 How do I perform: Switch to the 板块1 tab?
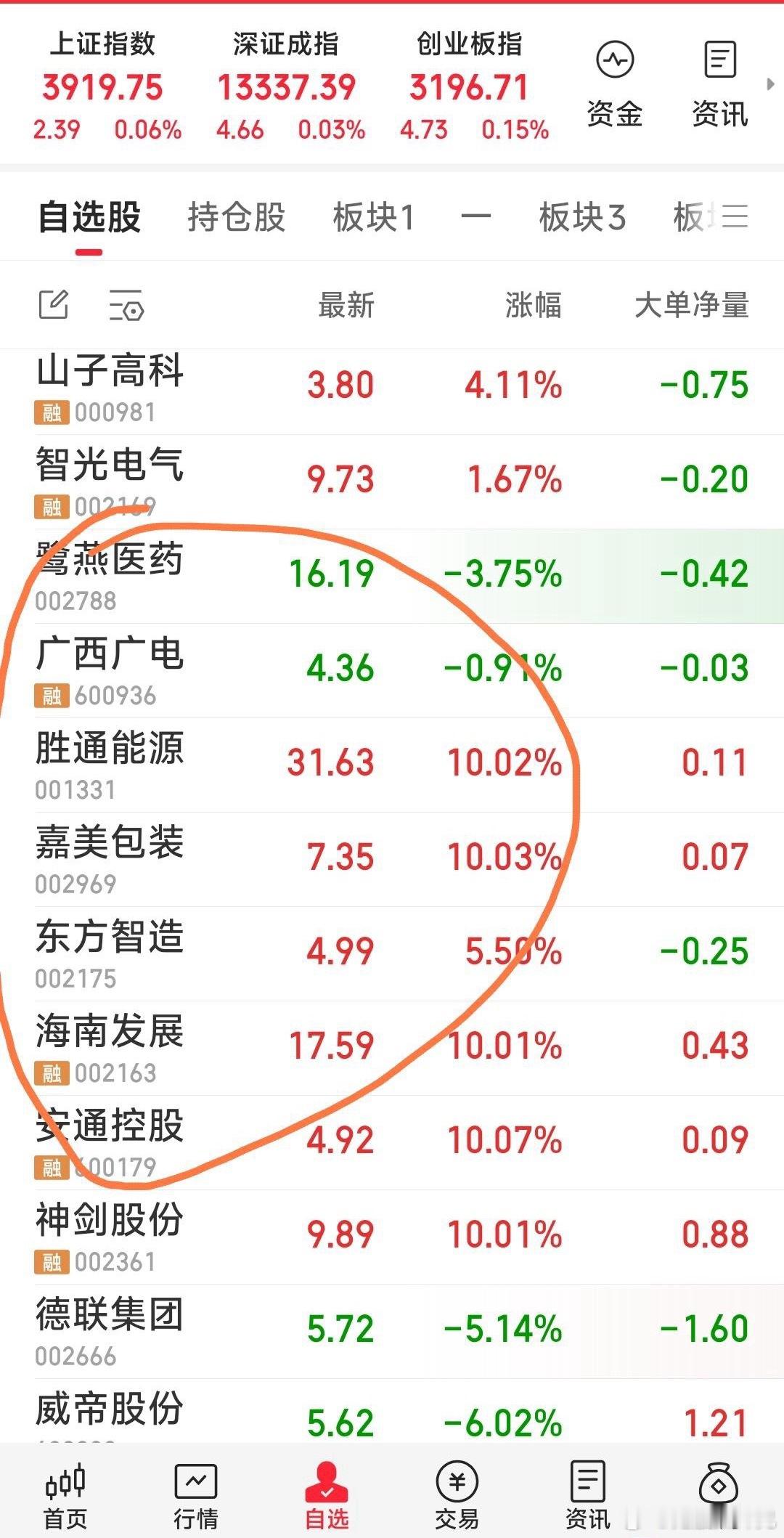tap(375, 217)
